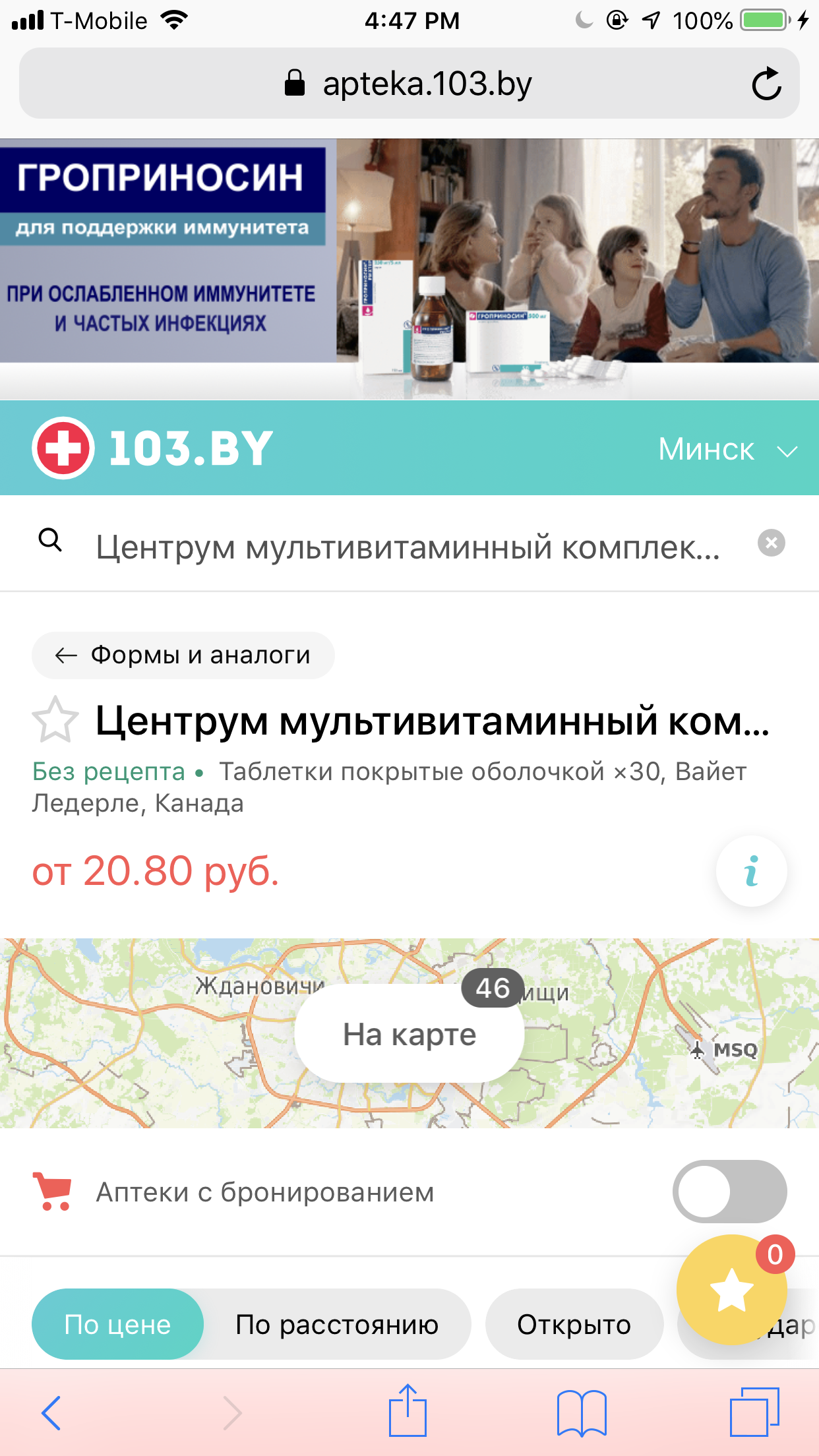
Task: Open drug info via the i icon
Action: pos(751,871)
